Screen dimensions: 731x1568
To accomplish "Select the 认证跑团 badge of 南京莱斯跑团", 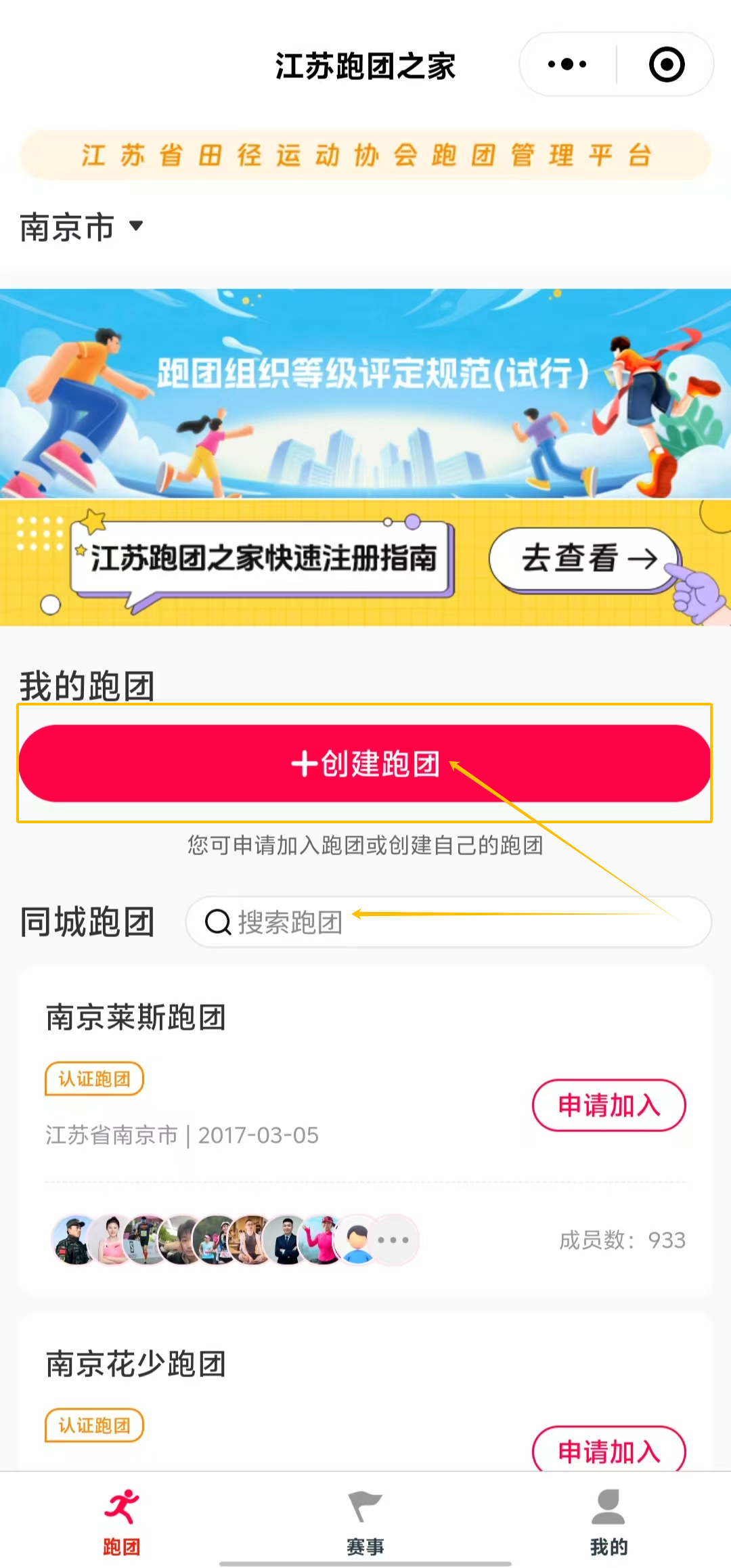I will pos(94,1079).
